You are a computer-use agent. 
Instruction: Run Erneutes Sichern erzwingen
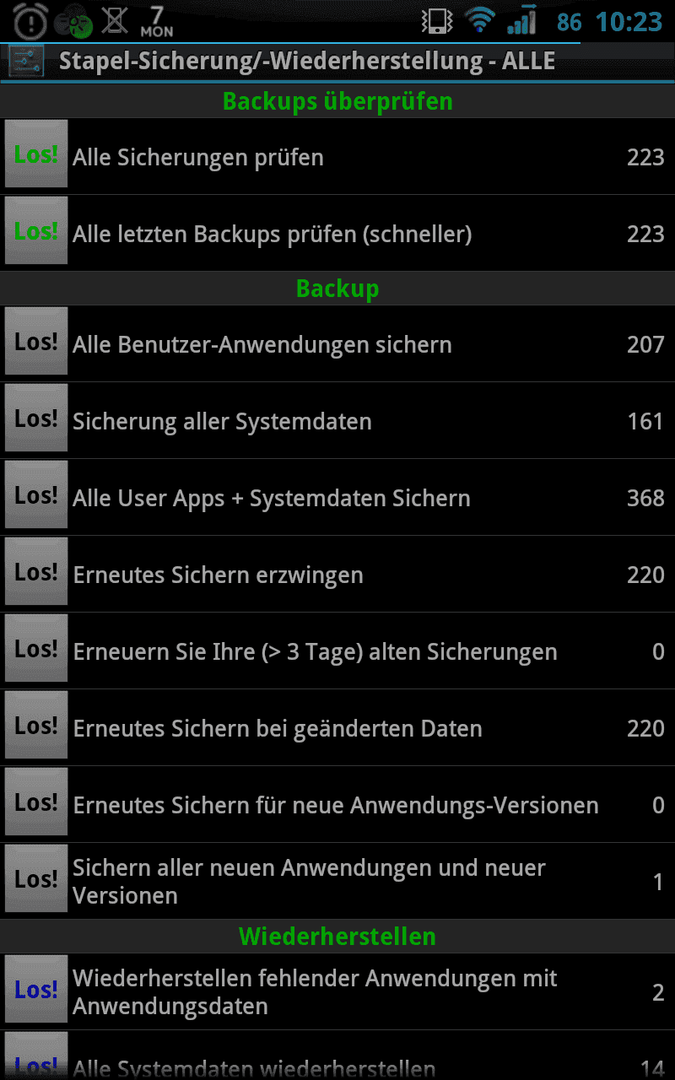click(36, 572)
